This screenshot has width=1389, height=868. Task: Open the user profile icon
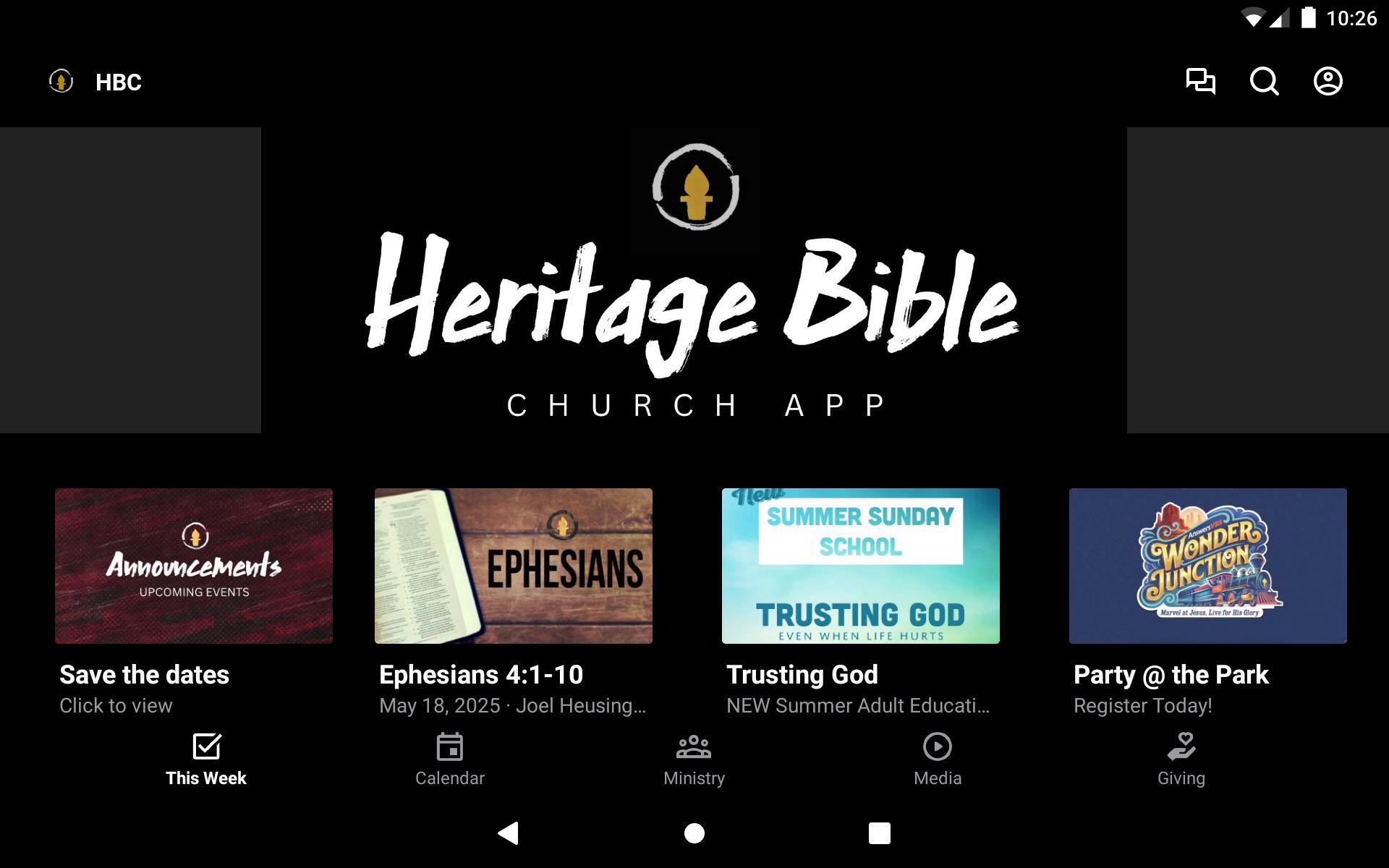click(1328, 81)
